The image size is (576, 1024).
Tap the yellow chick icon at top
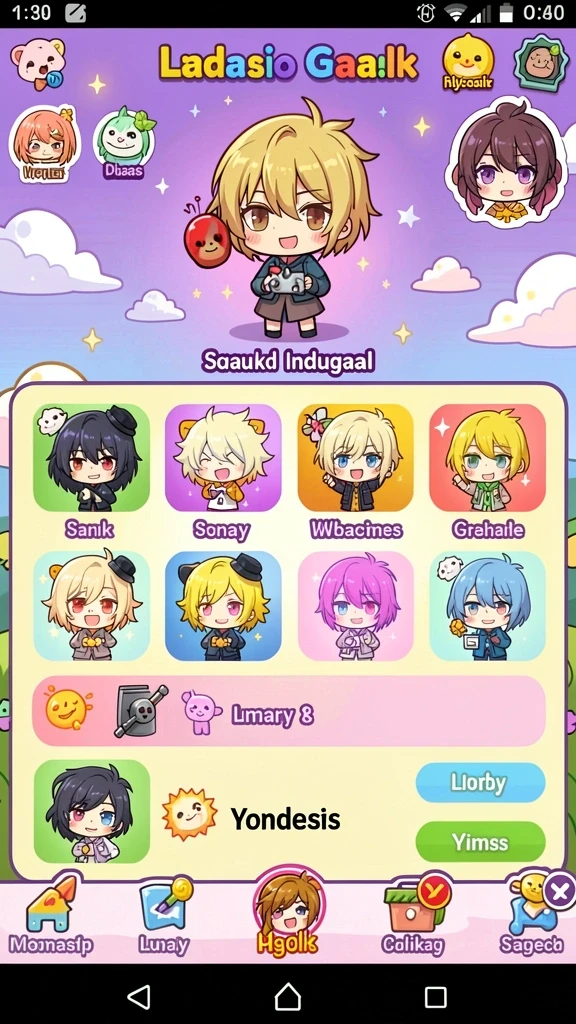click(468, 61)
